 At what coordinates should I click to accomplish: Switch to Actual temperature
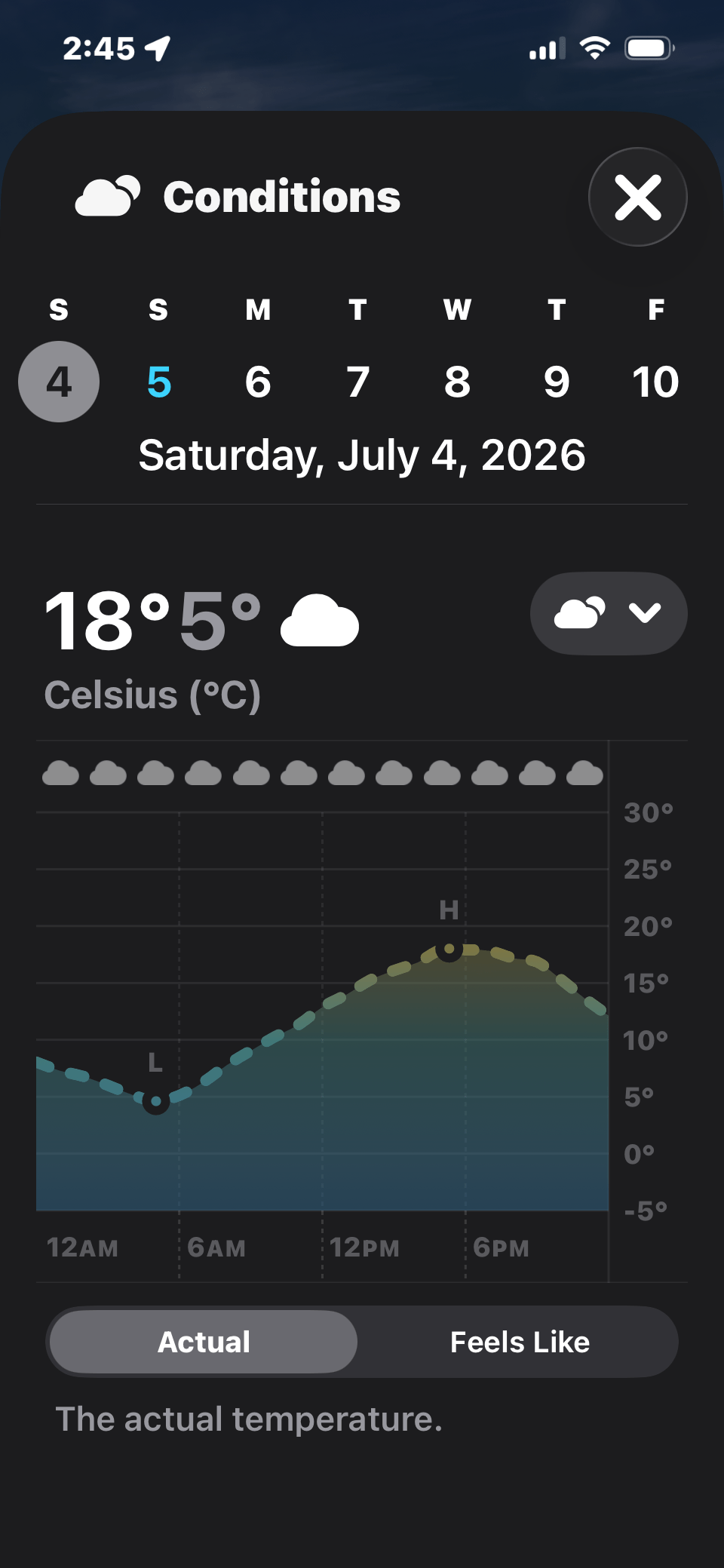coord(204,1342)
